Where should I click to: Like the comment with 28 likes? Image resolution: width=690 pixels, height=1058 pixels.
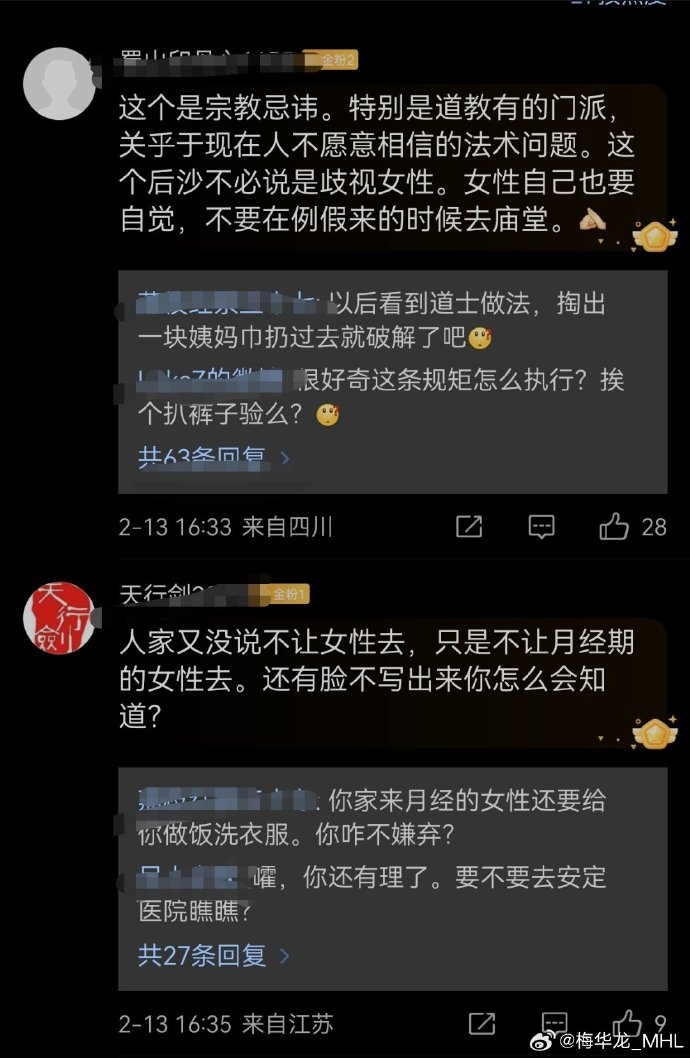click(x=615, y=526)
